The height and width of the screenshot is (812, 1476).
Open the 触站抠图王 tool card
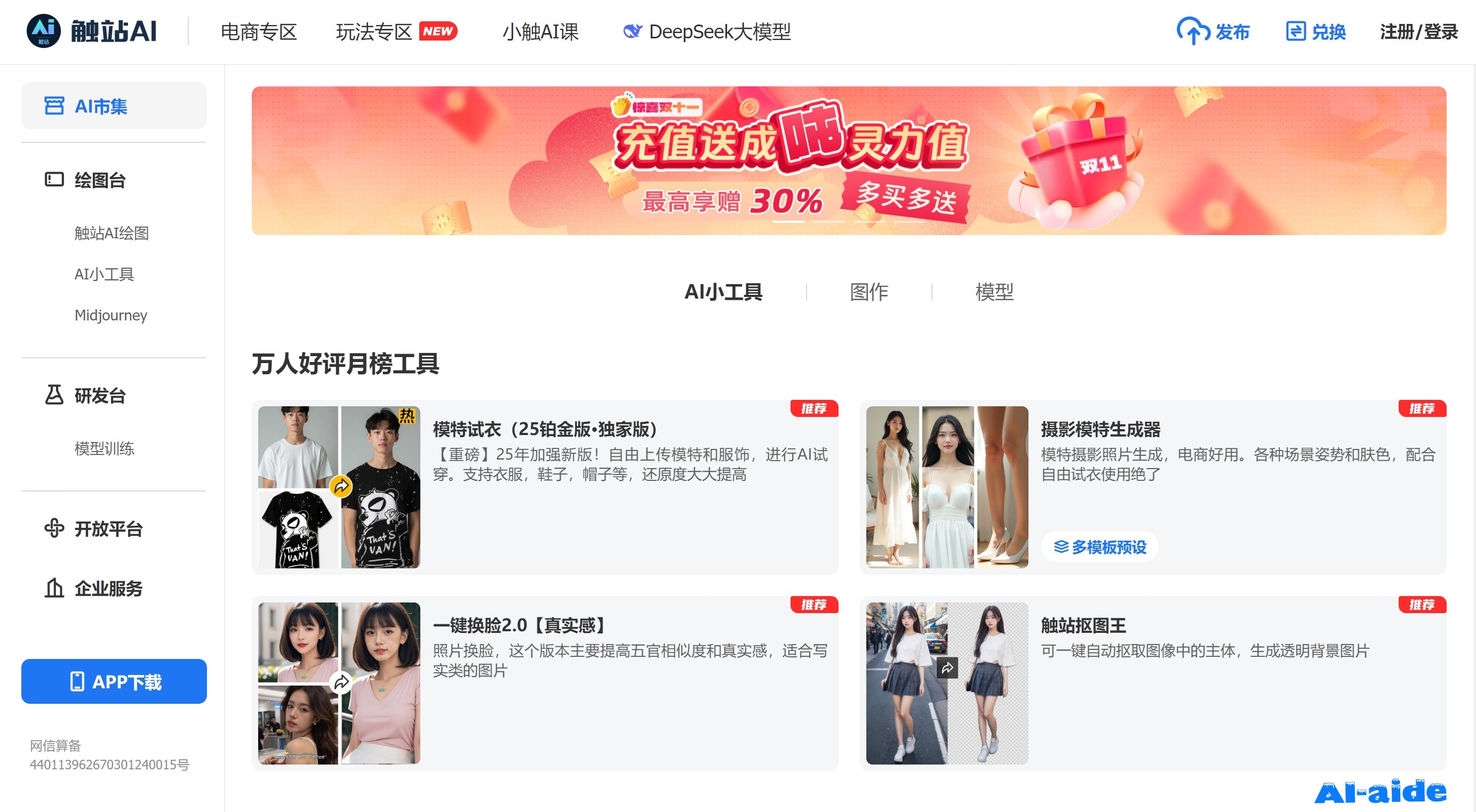pyautogui.click(x=1083, y=625)
